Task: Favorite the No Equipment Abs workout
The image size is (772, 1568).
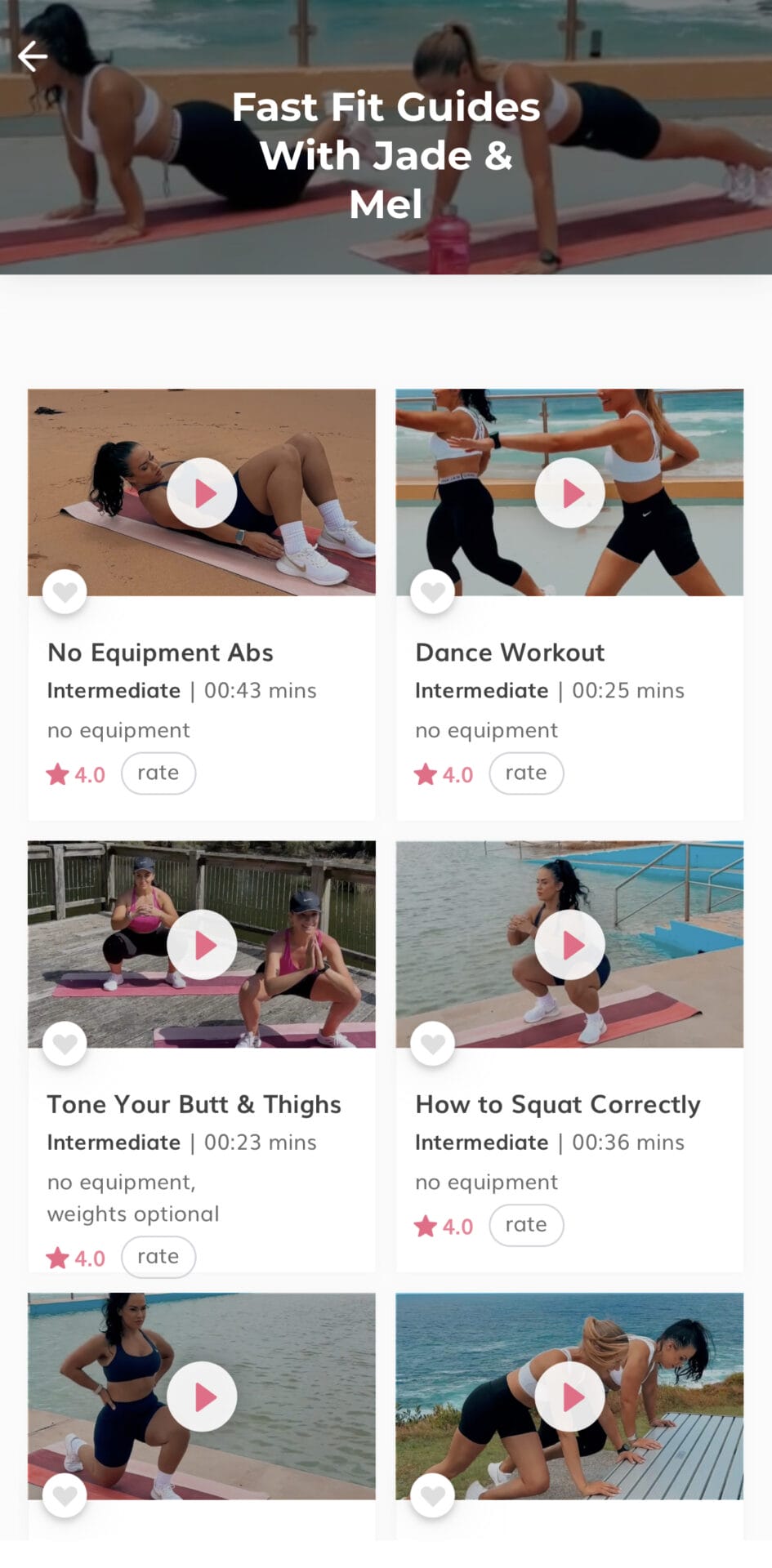Action: pos(65,591)
